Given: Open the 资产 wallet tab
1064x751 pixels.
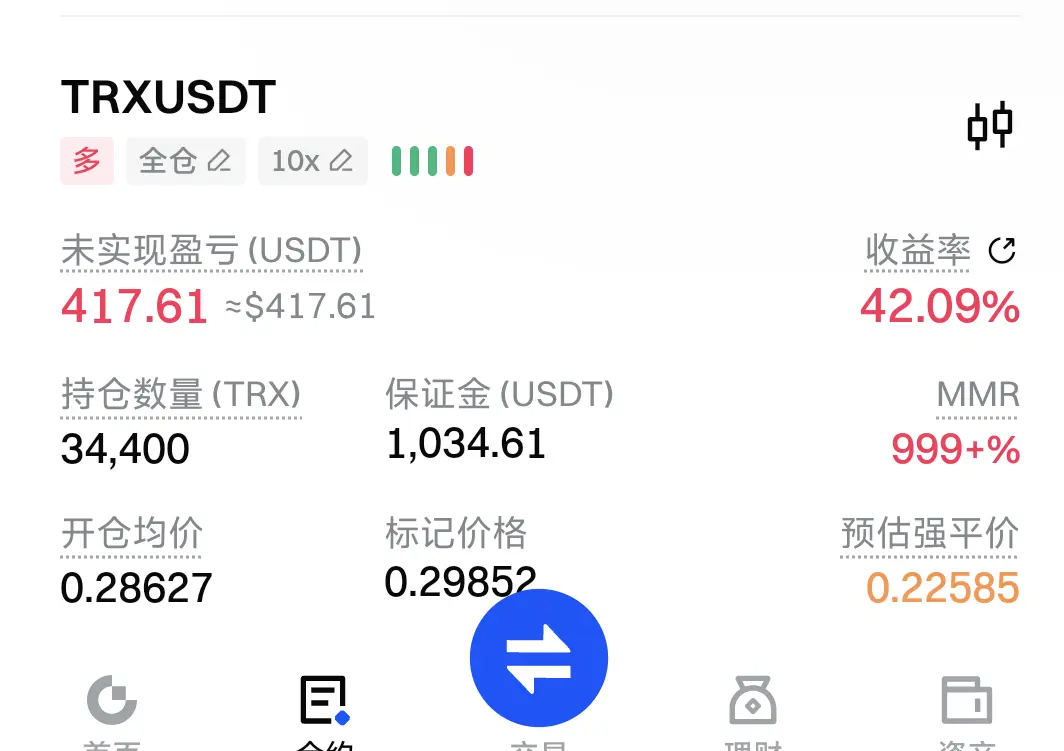Looking at the screenshot, I should coord(966,706).
